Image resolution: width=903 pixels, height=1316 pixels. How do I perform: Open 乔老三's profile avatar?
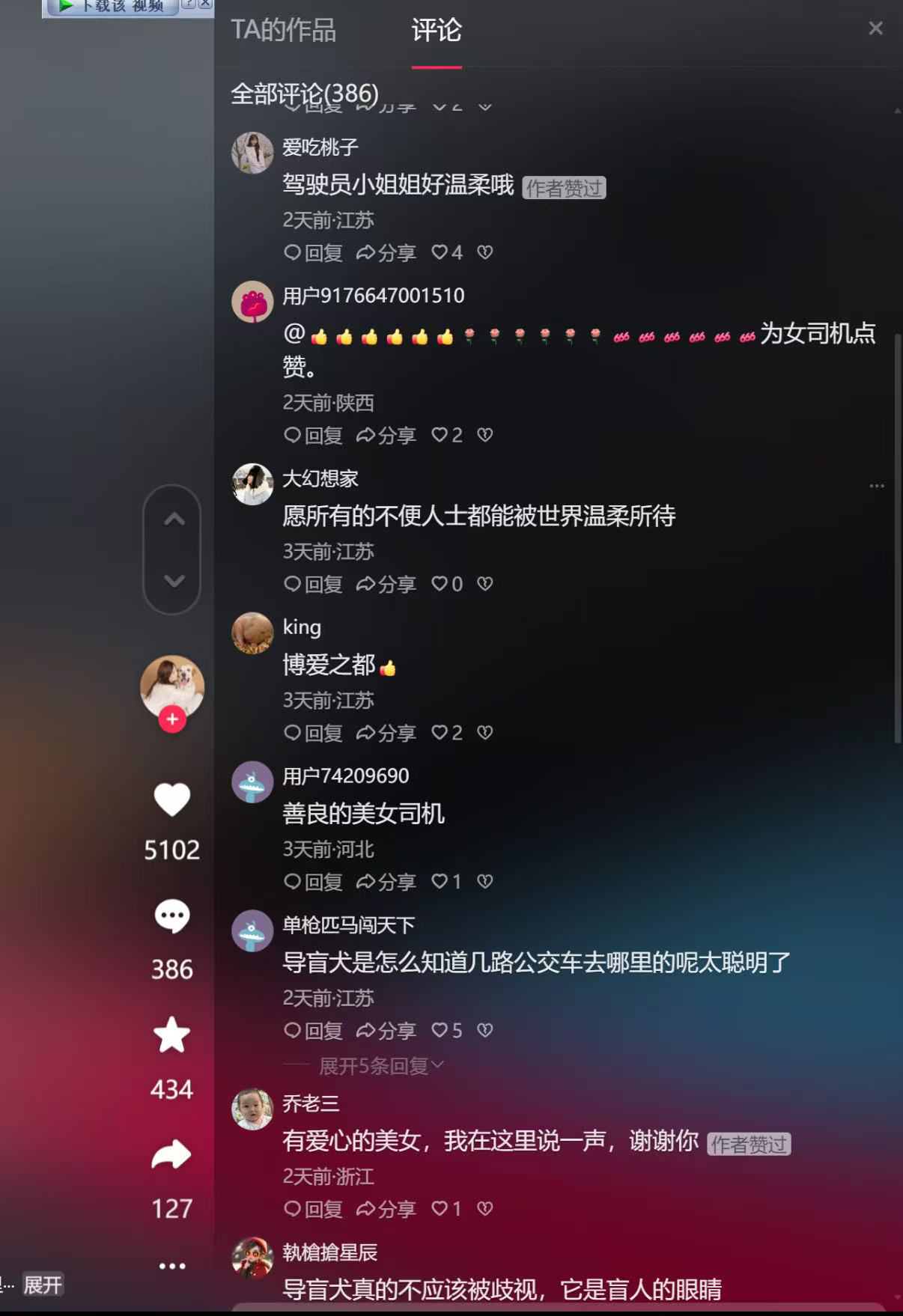(x=252, y=1109)
